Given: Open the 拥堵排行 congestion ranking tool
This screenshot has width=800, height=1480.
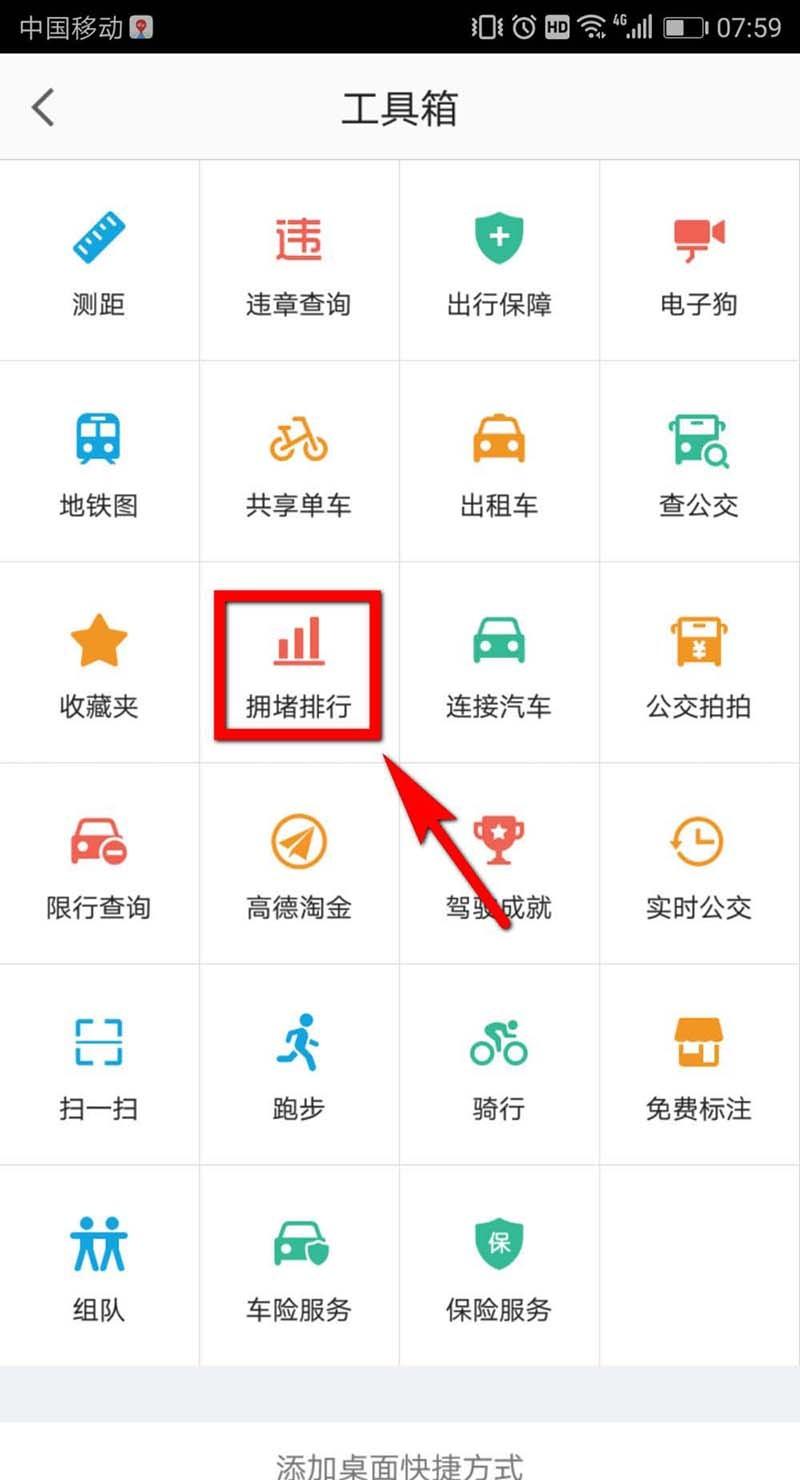Looking at the screenshot, I should point(298,660).
